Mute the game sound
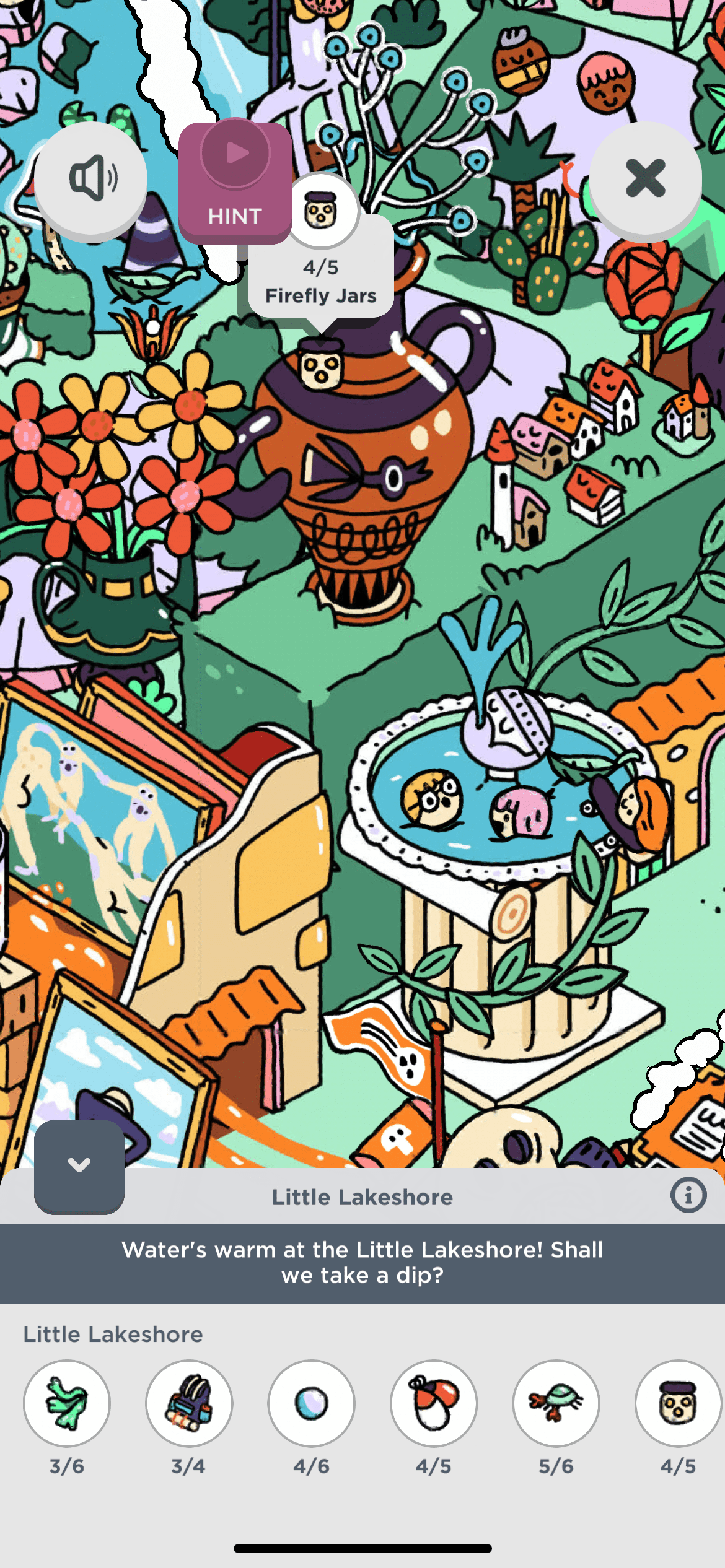Viewport: 725px width, 1568px height. click(x=90, y=178)
